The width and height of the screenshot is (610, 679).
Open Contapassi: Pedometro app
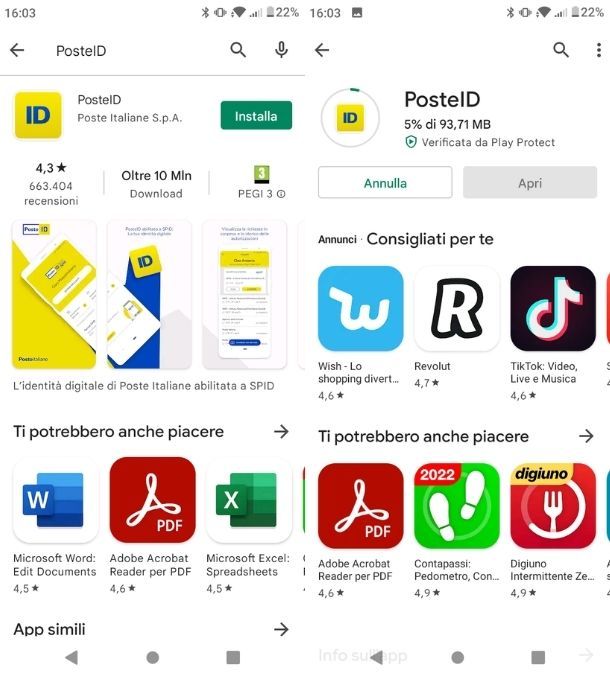(x=456, y=505)
